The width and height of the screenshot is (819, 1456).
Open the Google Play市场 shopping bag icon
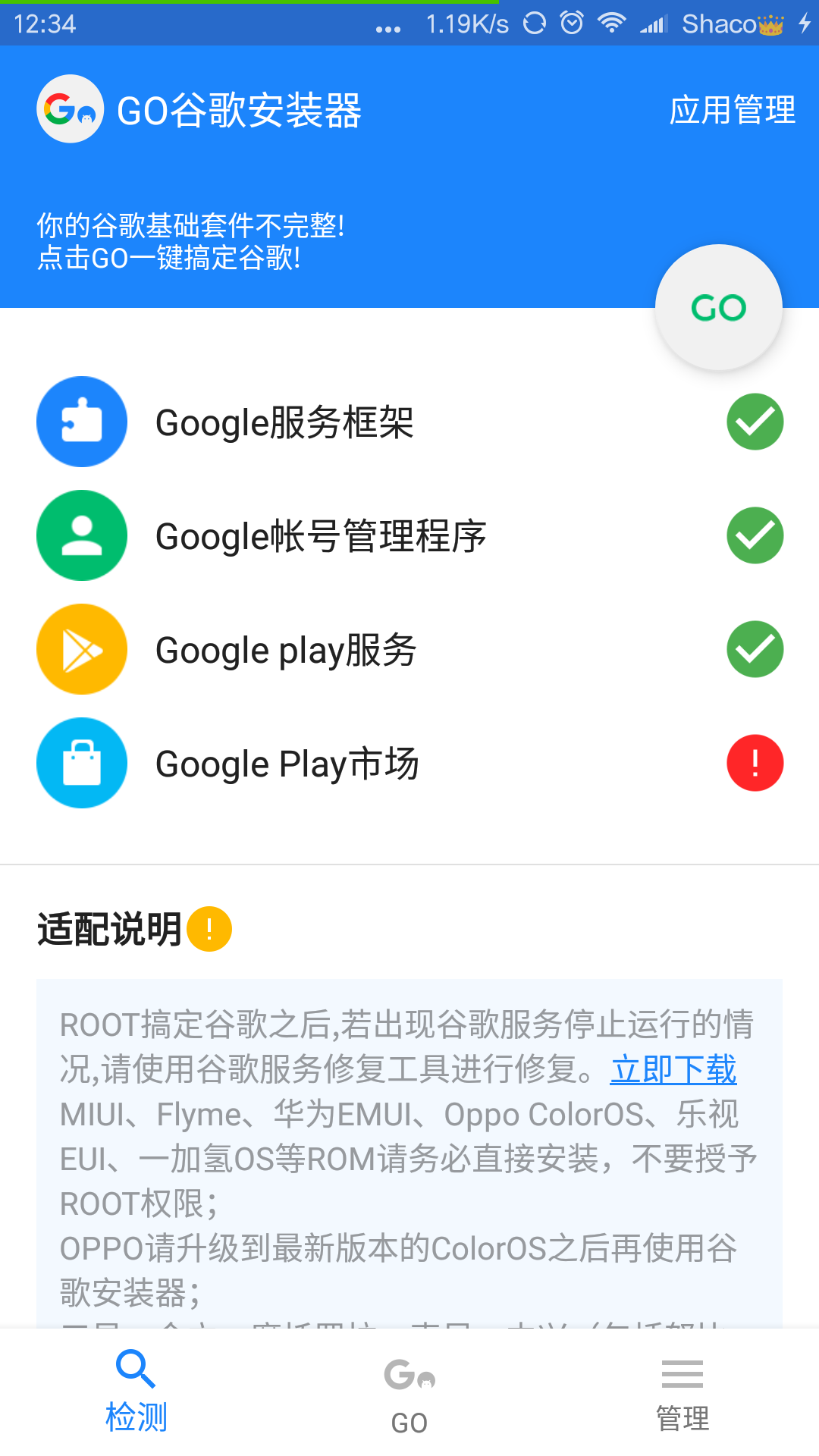[x=81, y=763]
